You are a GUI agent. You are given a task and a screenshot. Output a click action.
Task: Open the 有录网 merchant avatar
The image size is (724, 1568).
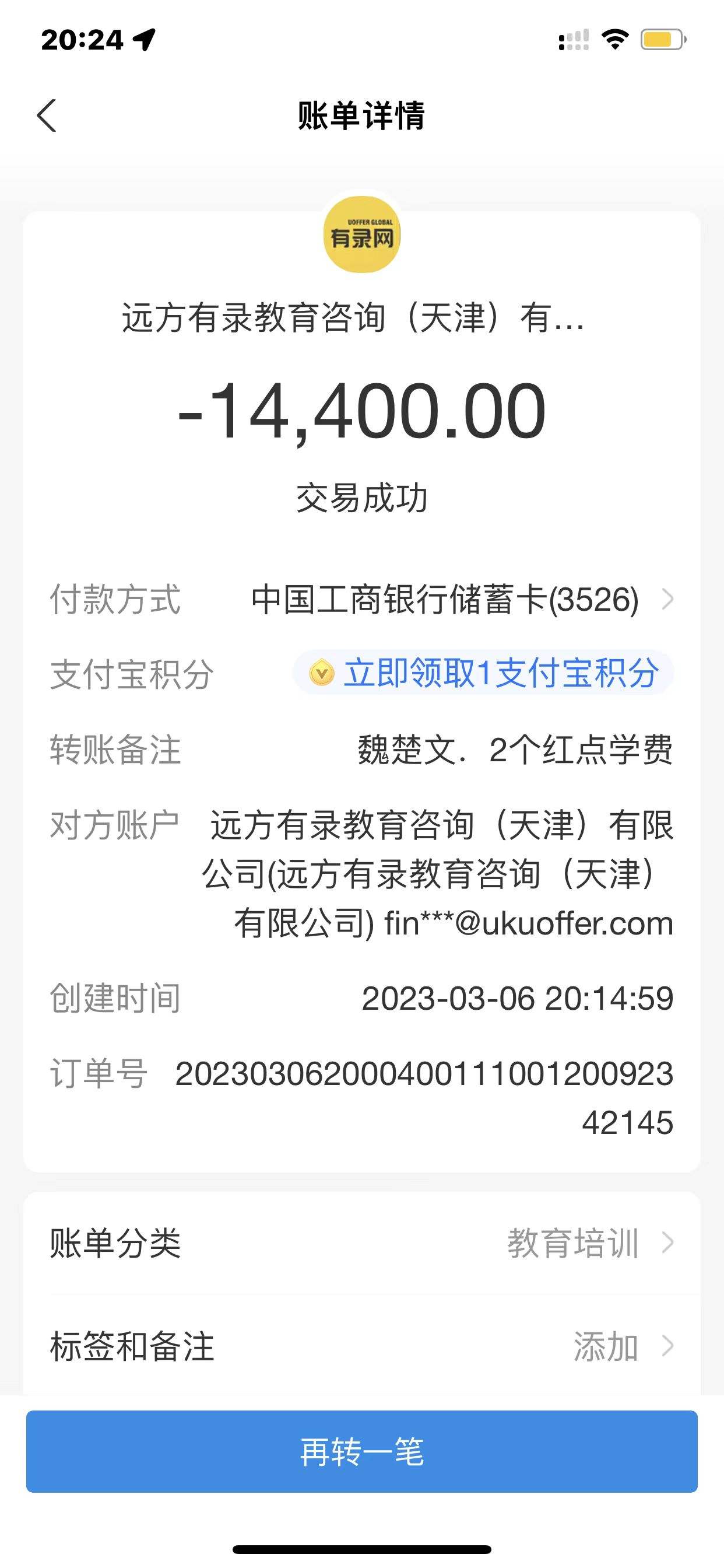pos(361,235)
